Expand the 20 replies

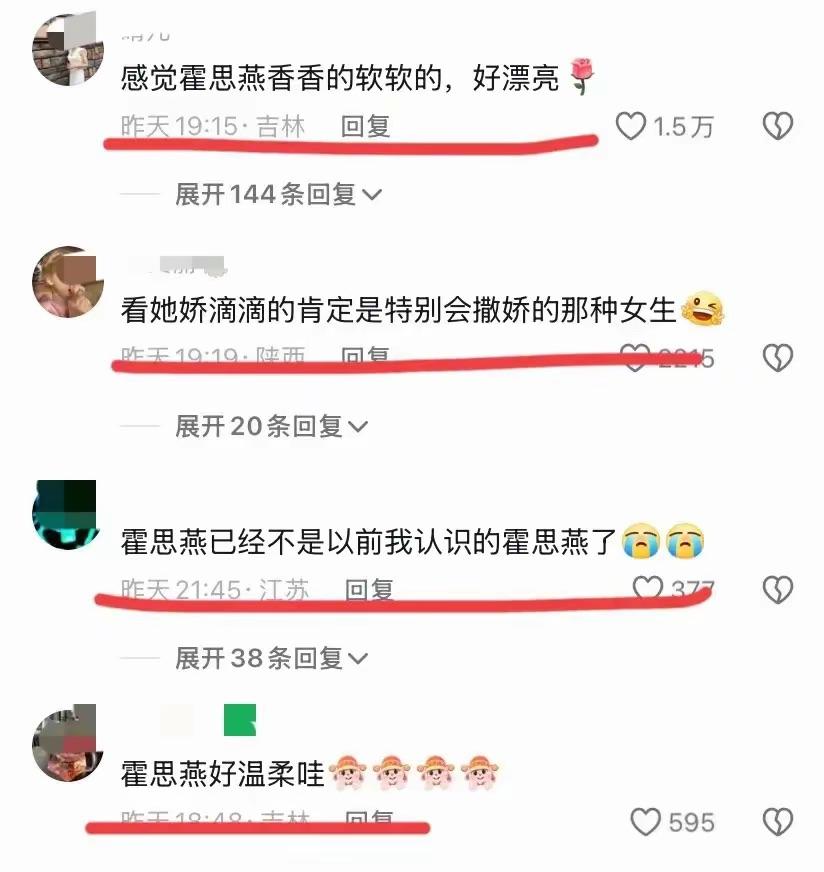click(271, 427)
